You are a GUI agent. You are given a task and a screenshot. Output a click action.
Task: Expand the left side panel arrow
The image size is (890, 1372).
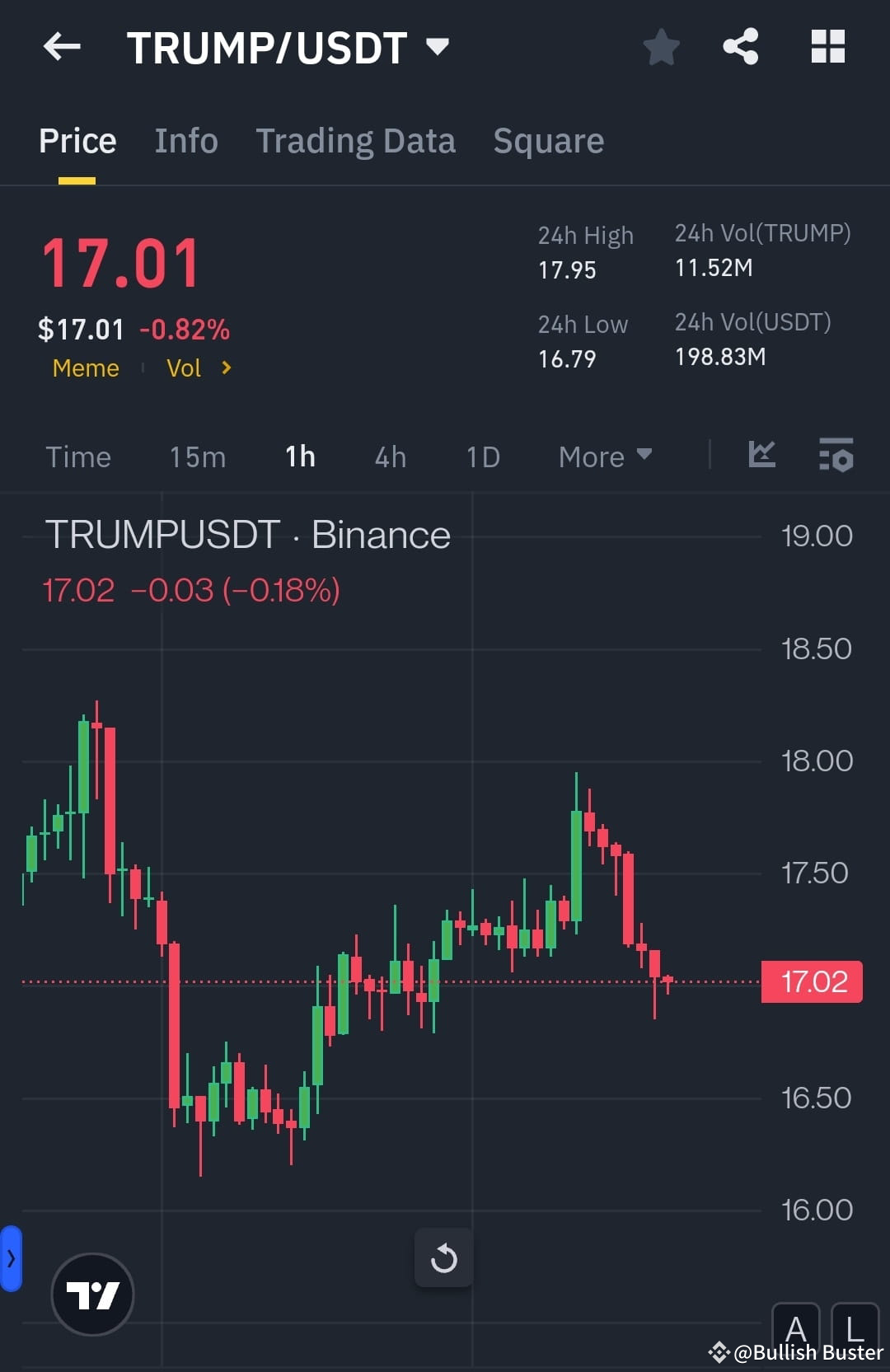pyautogui.click(x=11, y=1258)
